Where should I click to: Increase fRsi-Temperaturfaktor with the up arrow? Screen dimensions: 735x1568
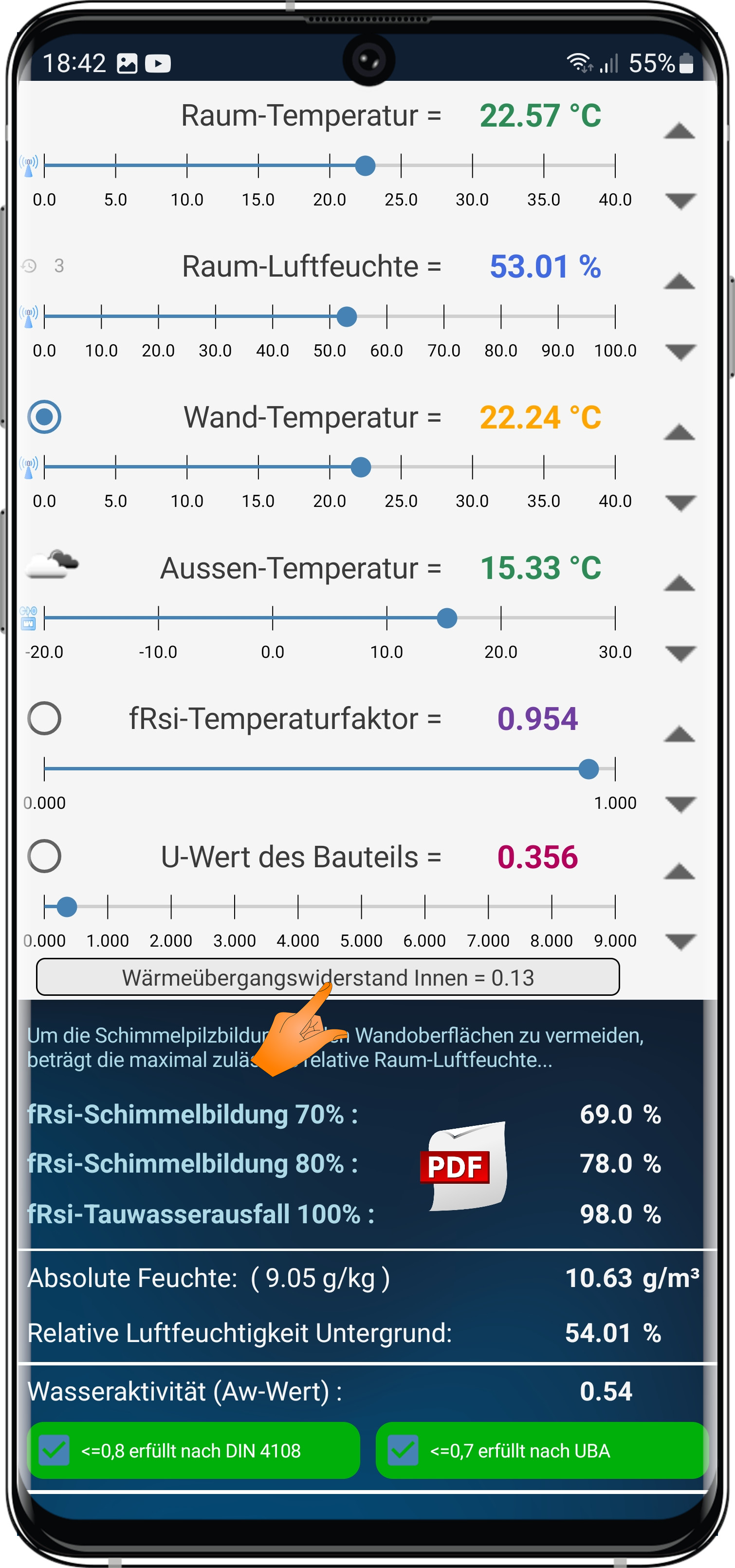pyautogui.click(x=680, y=734)
